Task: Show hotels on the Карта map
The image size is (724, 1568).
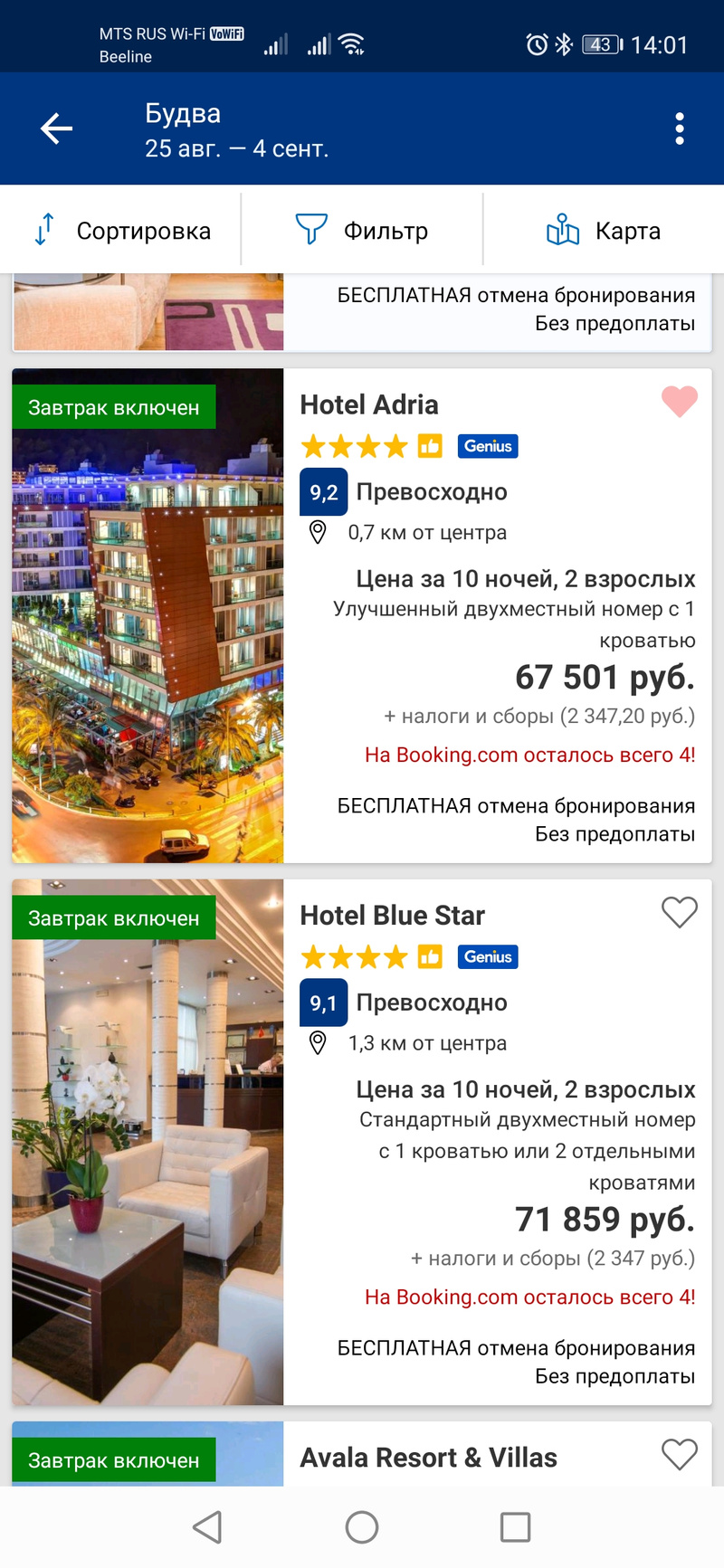Action: [604, 231]
